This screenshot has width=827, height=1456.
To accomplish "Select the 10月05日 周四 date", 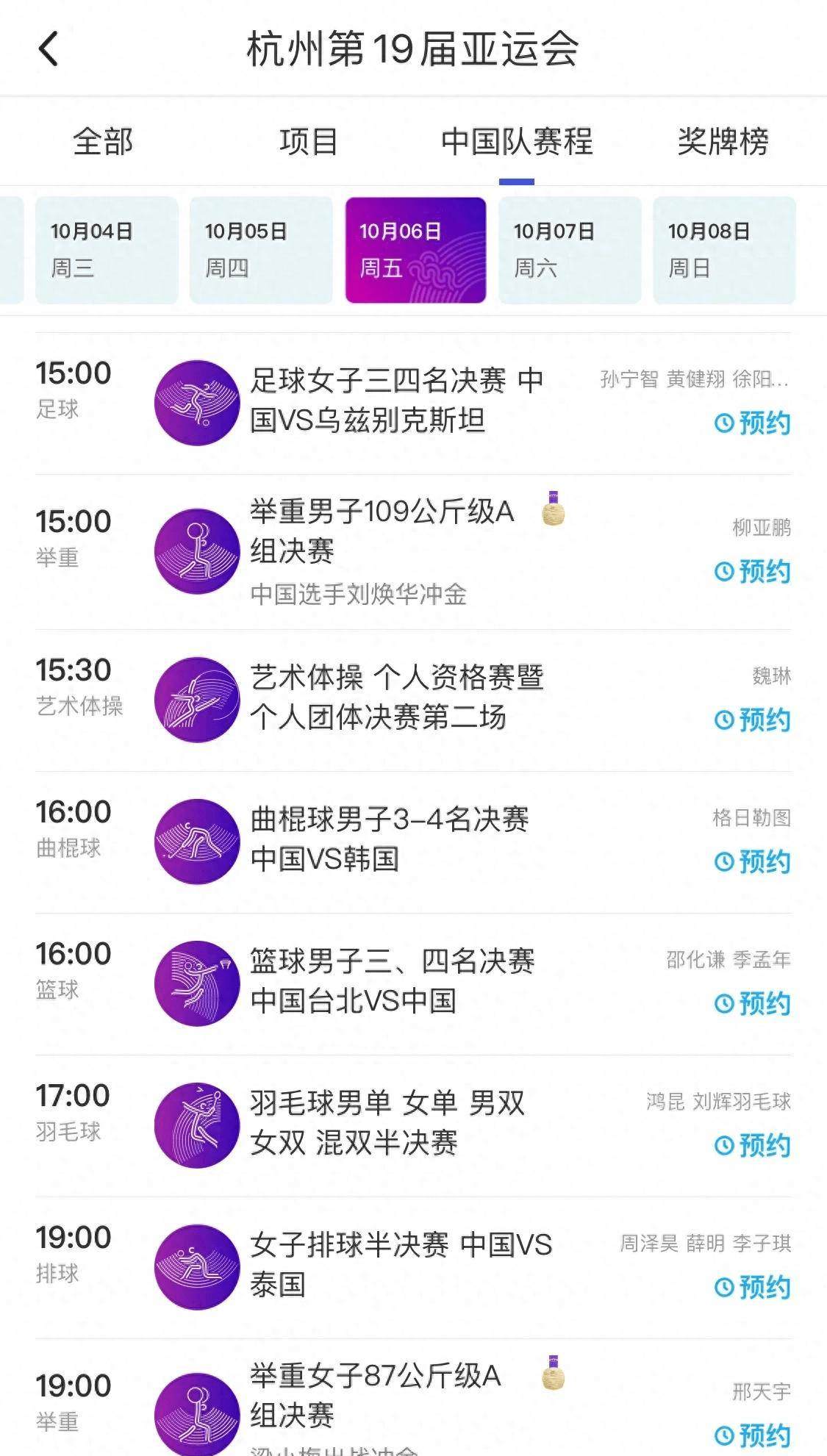I will [261, 250].
